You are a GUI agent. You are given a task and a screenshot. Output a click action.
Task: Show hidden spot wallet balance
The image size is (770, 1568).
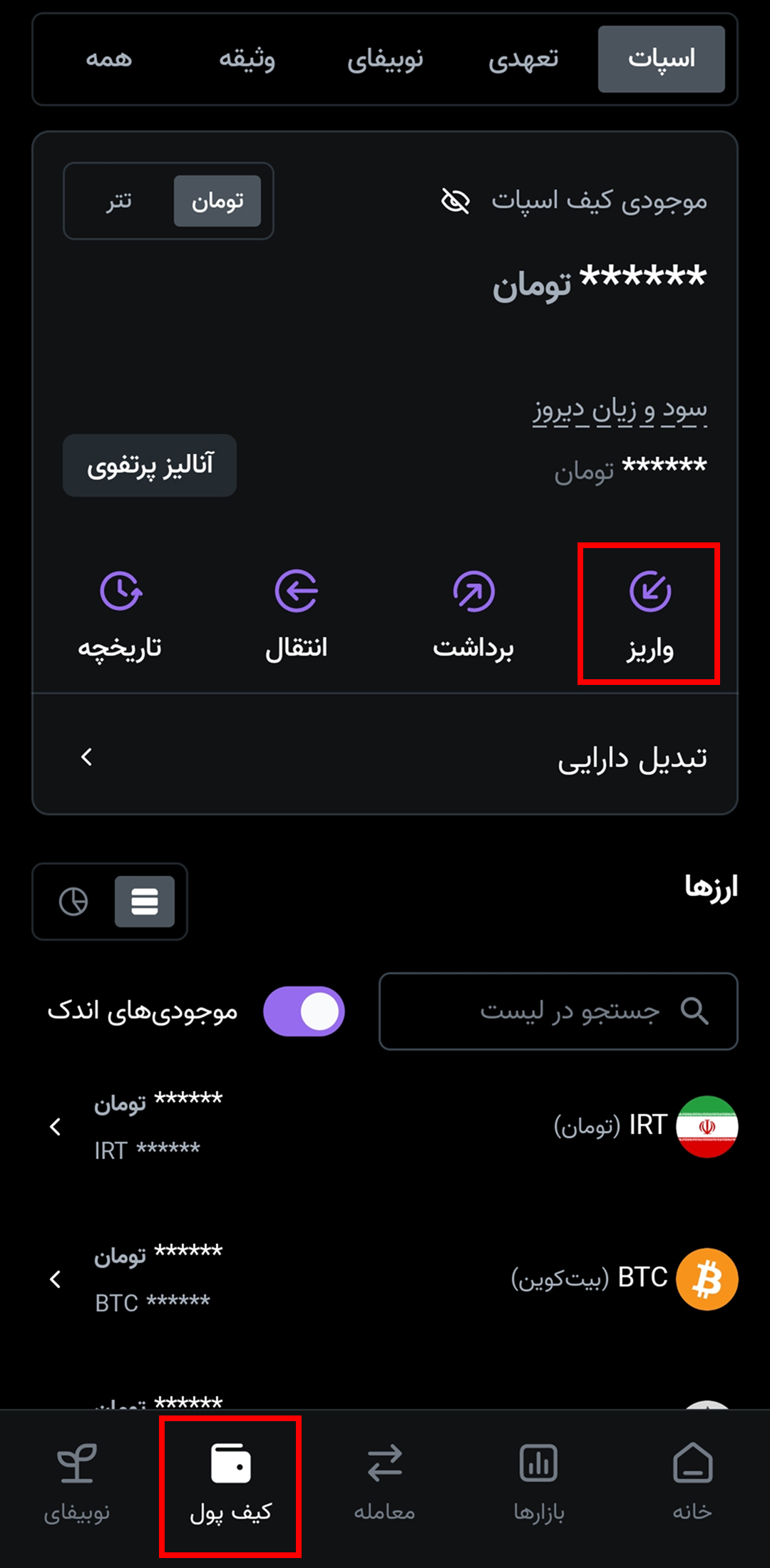point(456,202)
